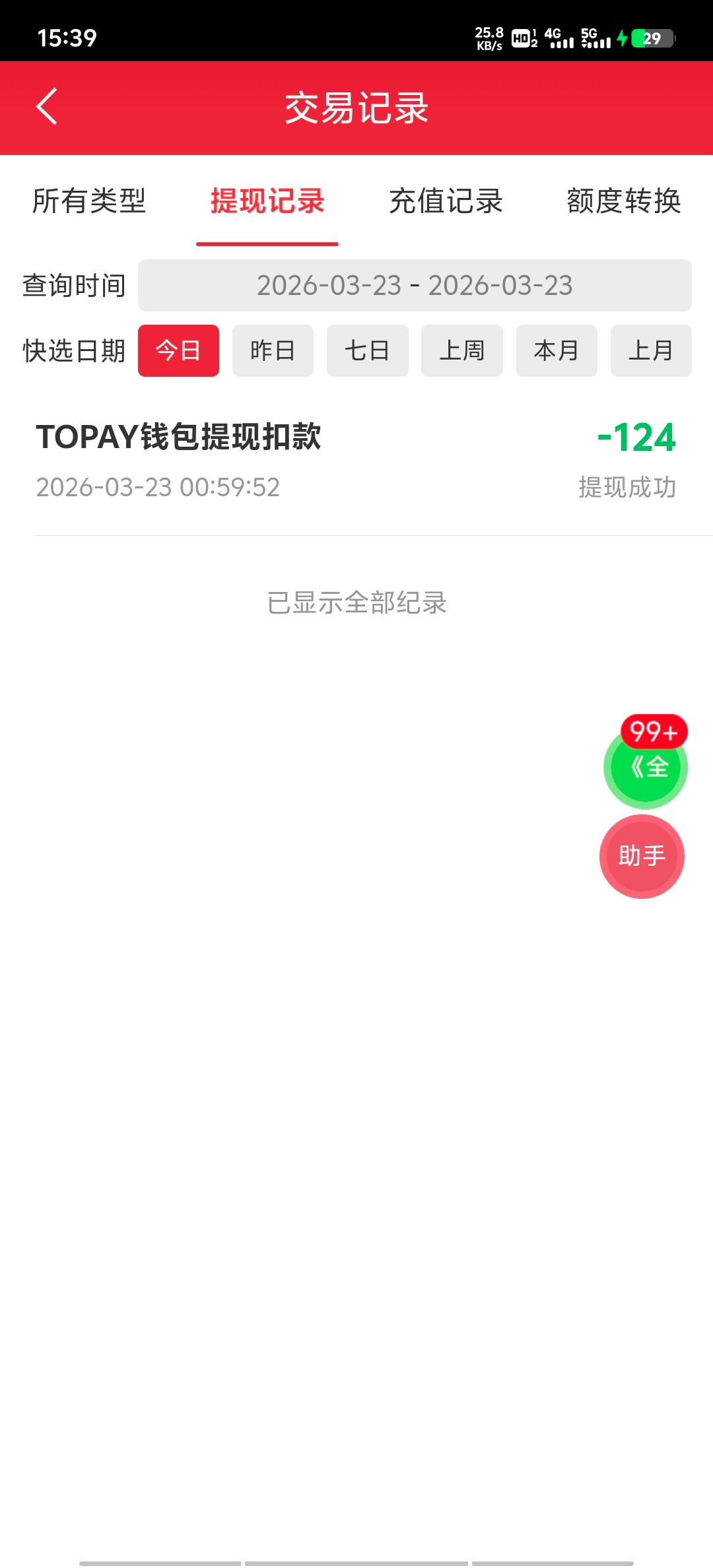Choose the 上月 quick date
Viewport: 713px width, 1568px height.
click(651, 350)
